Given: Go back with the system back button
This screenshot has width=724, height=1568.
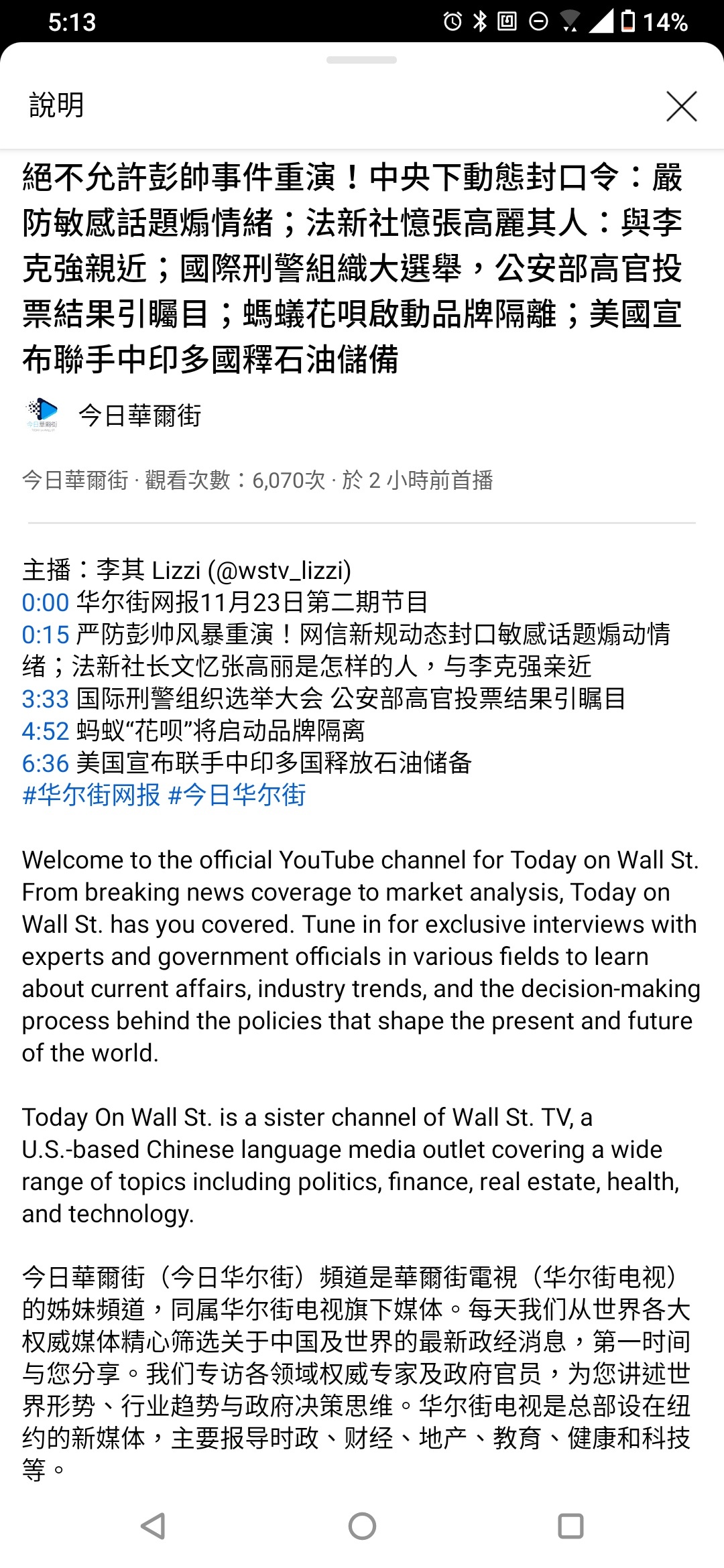Looking at the screenshot, I should click(x=154, y=1526).
